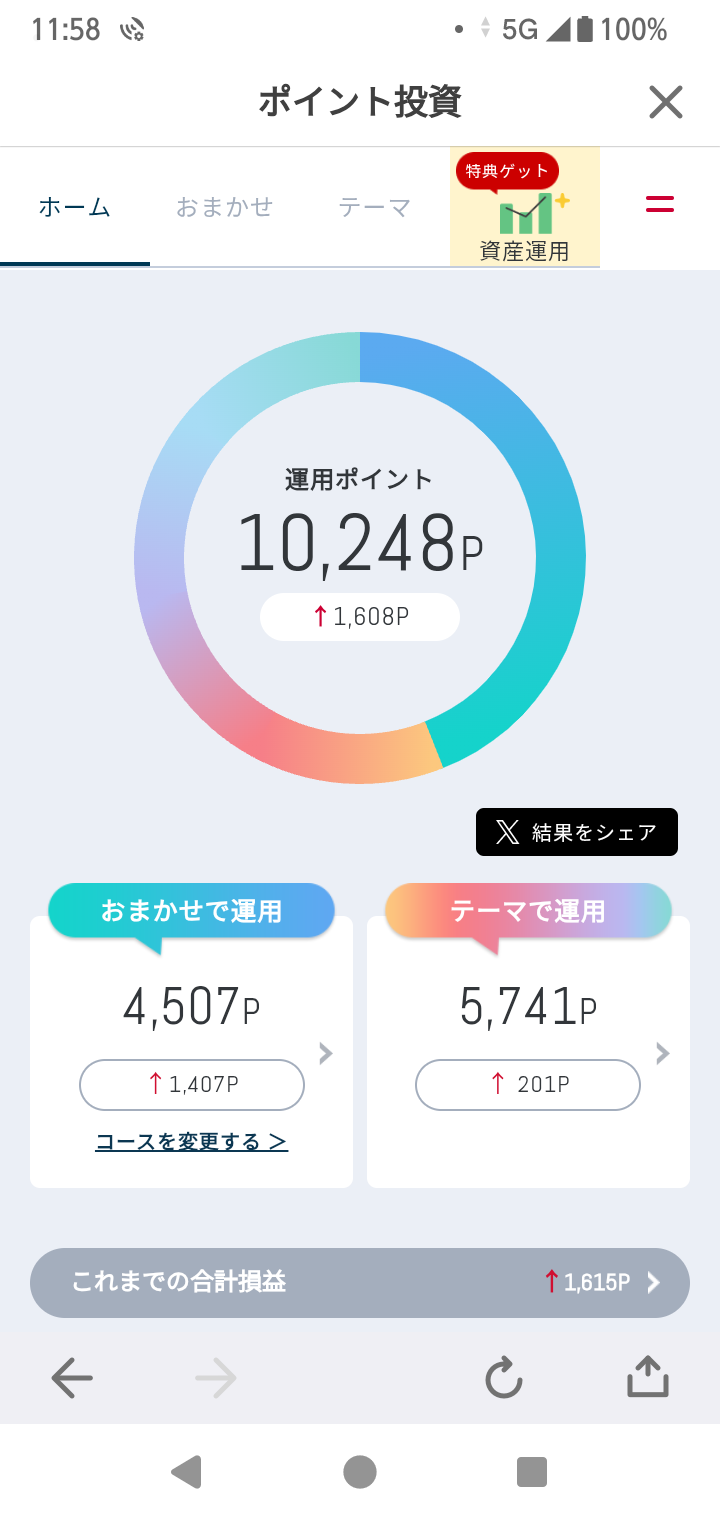Image resolution: width=720 pixels, height=1520 pixels.
Task: Tap the コースを変更する link
Action: pos(192,1141)
